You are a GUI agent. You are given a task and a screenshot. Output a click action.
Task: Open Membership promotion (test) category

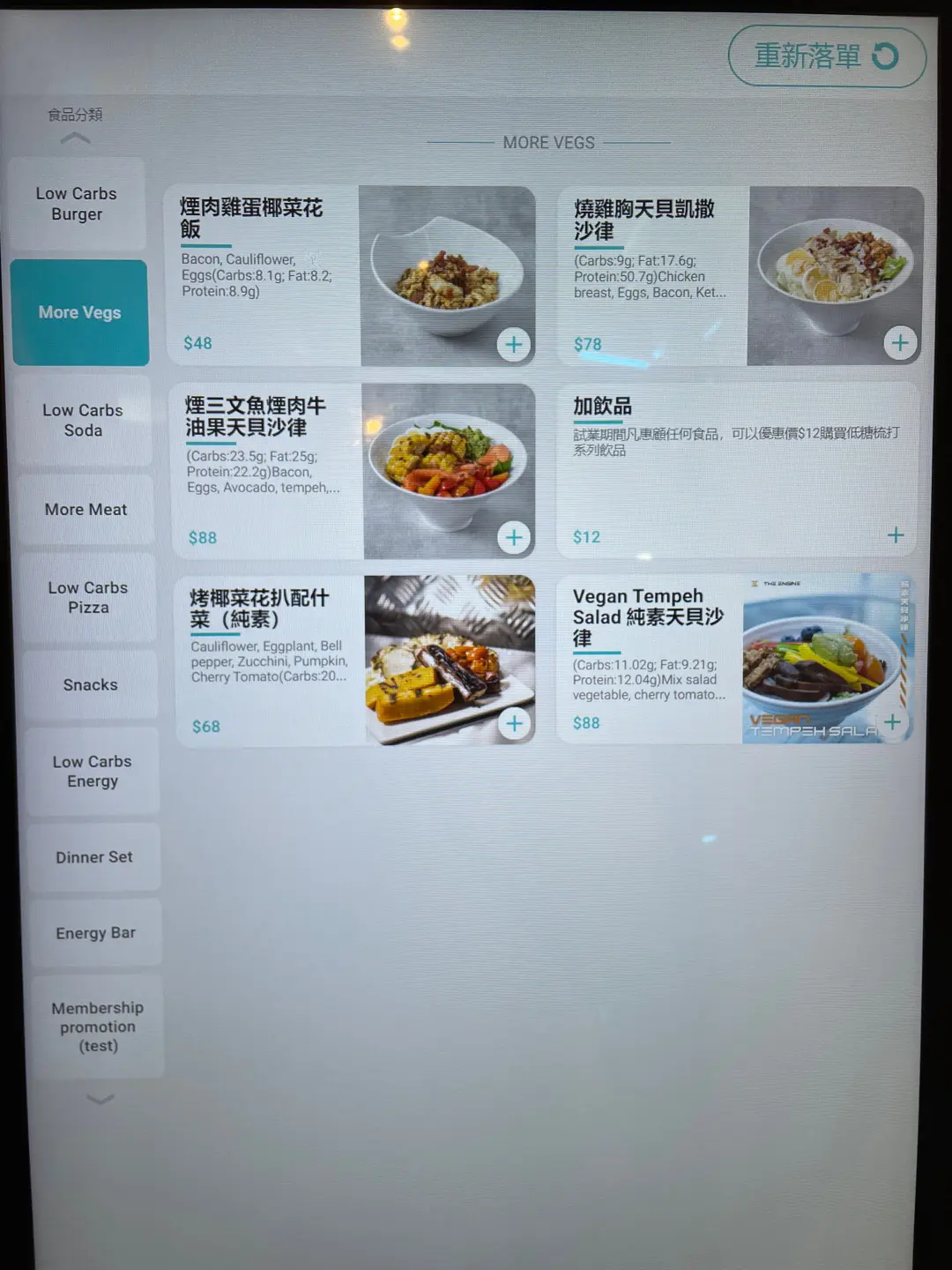click(98, 1027)
